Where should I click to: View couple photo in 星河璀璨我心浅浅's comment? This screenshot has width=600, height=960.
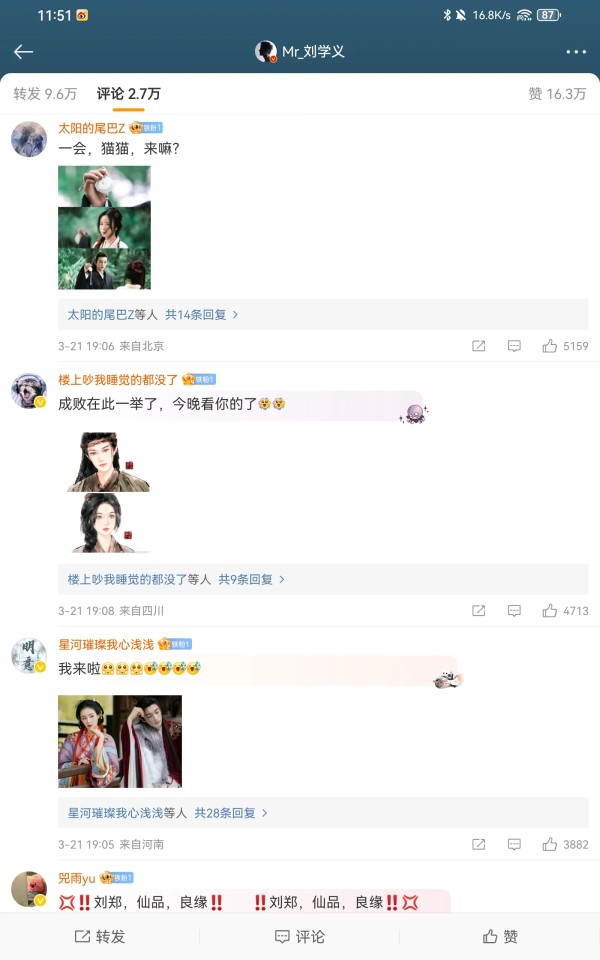pos(120,741)
